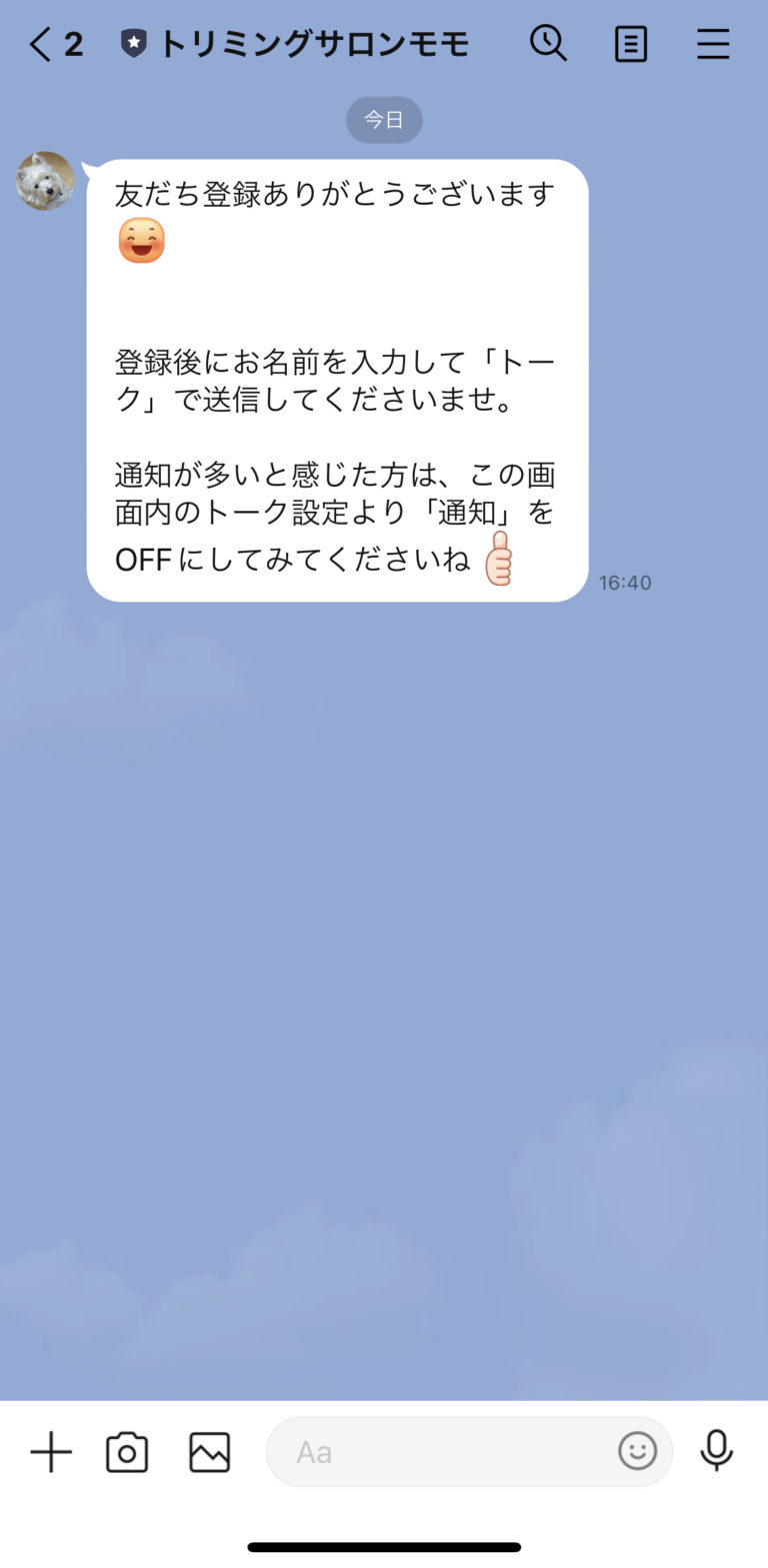Open the photo gallery picker icon
Image resolution: width=768 pixels, height=1568 pixels.
coord(207,1452)
